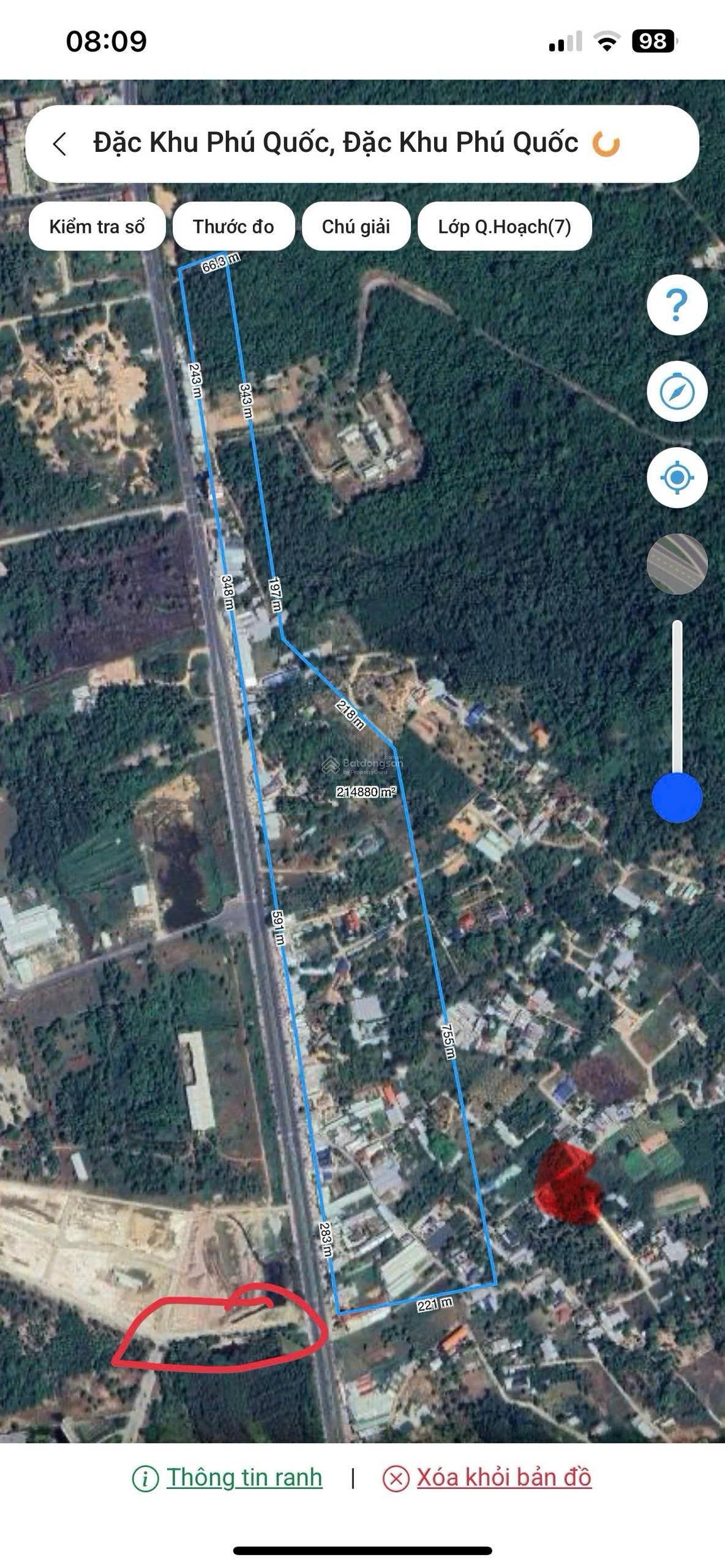Tap the blue layer opacity slider handle
This screenshot has width=725, height=1568.
[677, 797]
